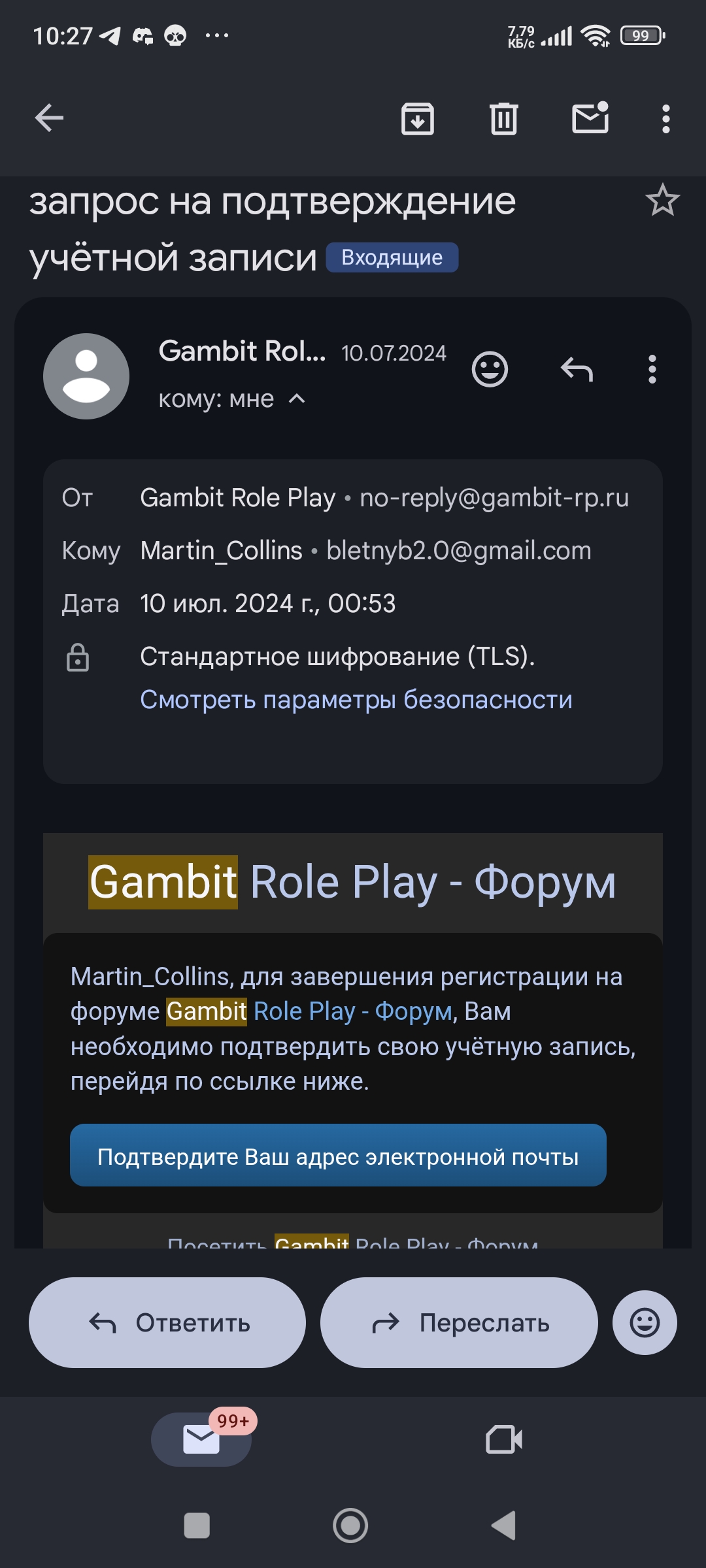Archive this email
The image size is (706, 1568).
coord(417,119)
